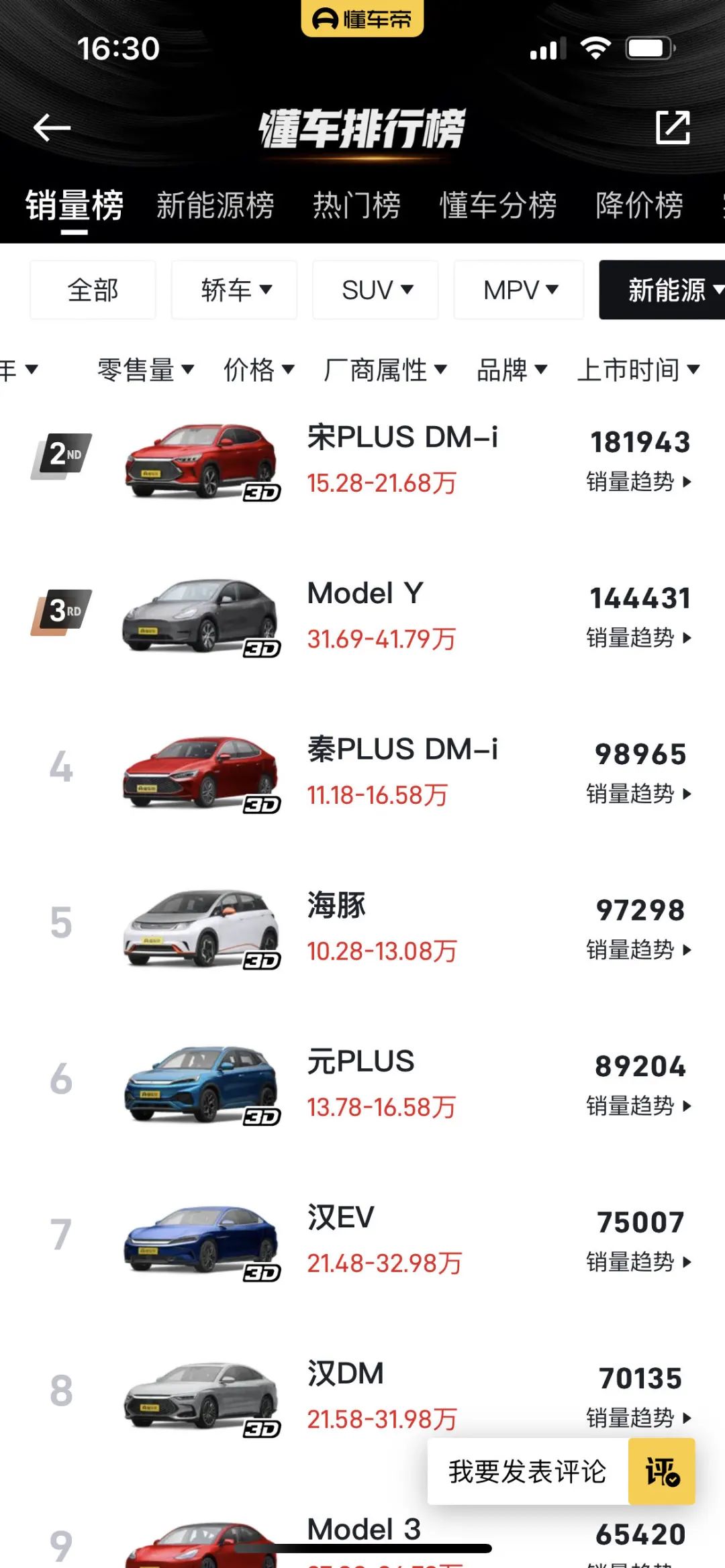Screen dimensions: 725x1568
Task: Expand the SUV category dropdown
Action: pos(375,290)
